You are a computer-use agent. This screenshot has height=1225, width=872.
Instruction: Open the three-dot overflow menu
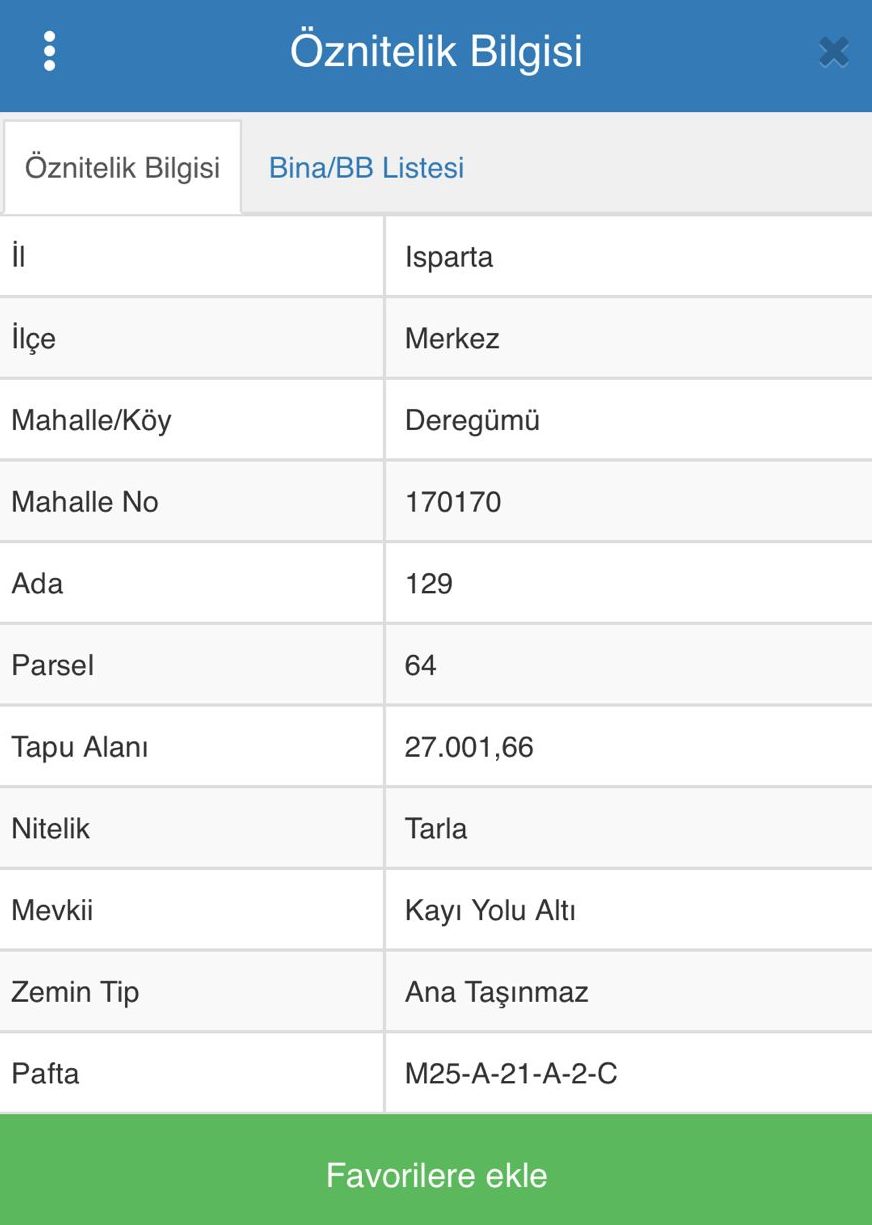tap(49, 51)
